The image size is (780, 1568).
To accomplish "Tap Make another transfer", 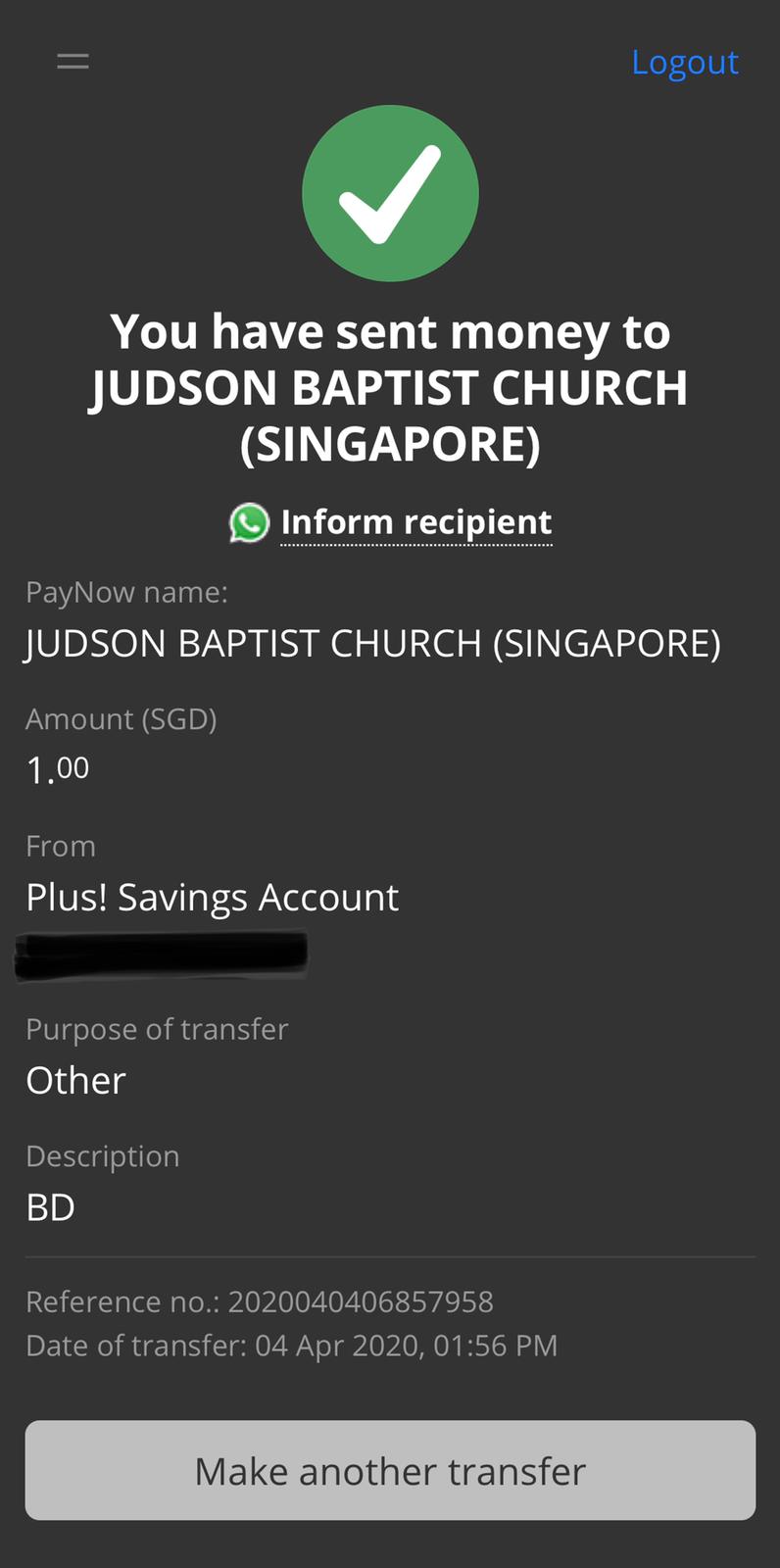I will pos(390,1470).
